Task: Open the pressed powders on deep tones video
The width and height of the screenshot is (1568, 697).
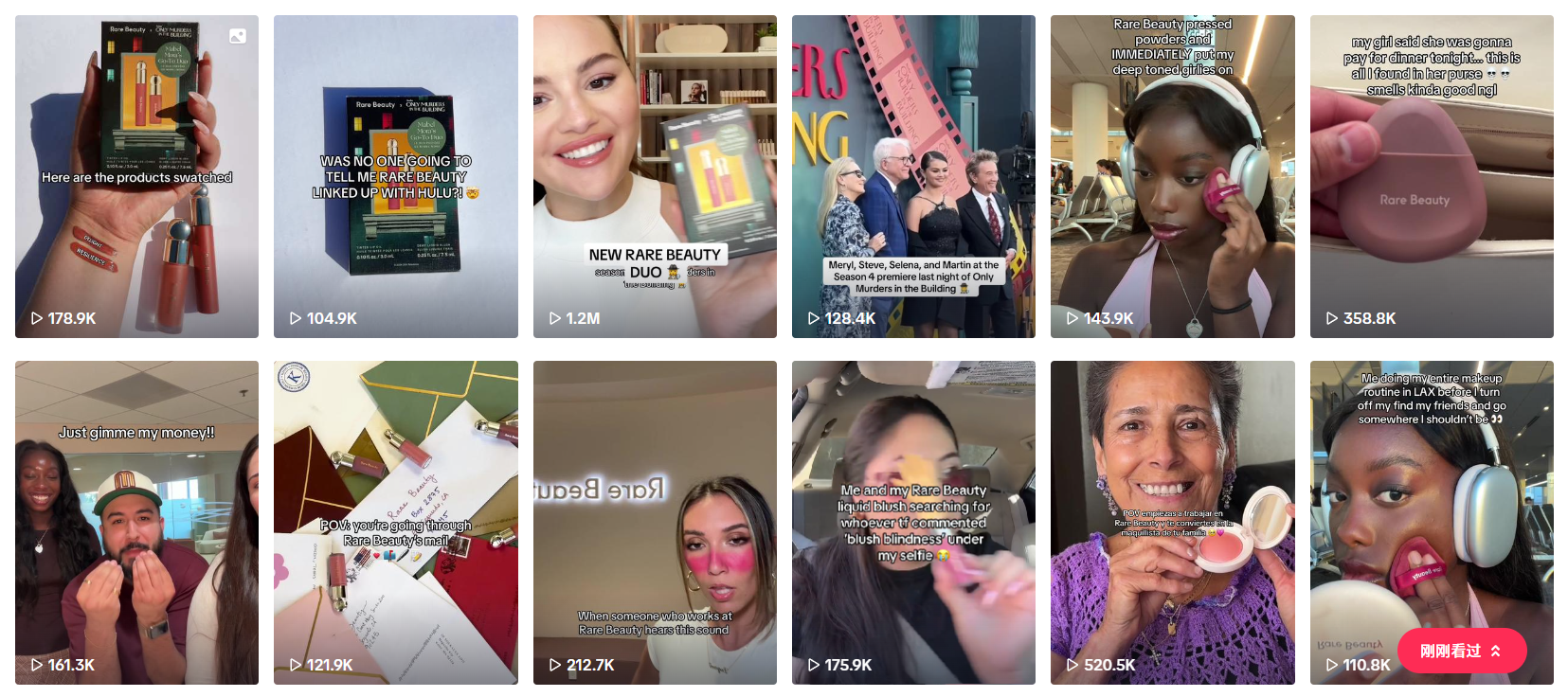Action: click(1172, 176)
